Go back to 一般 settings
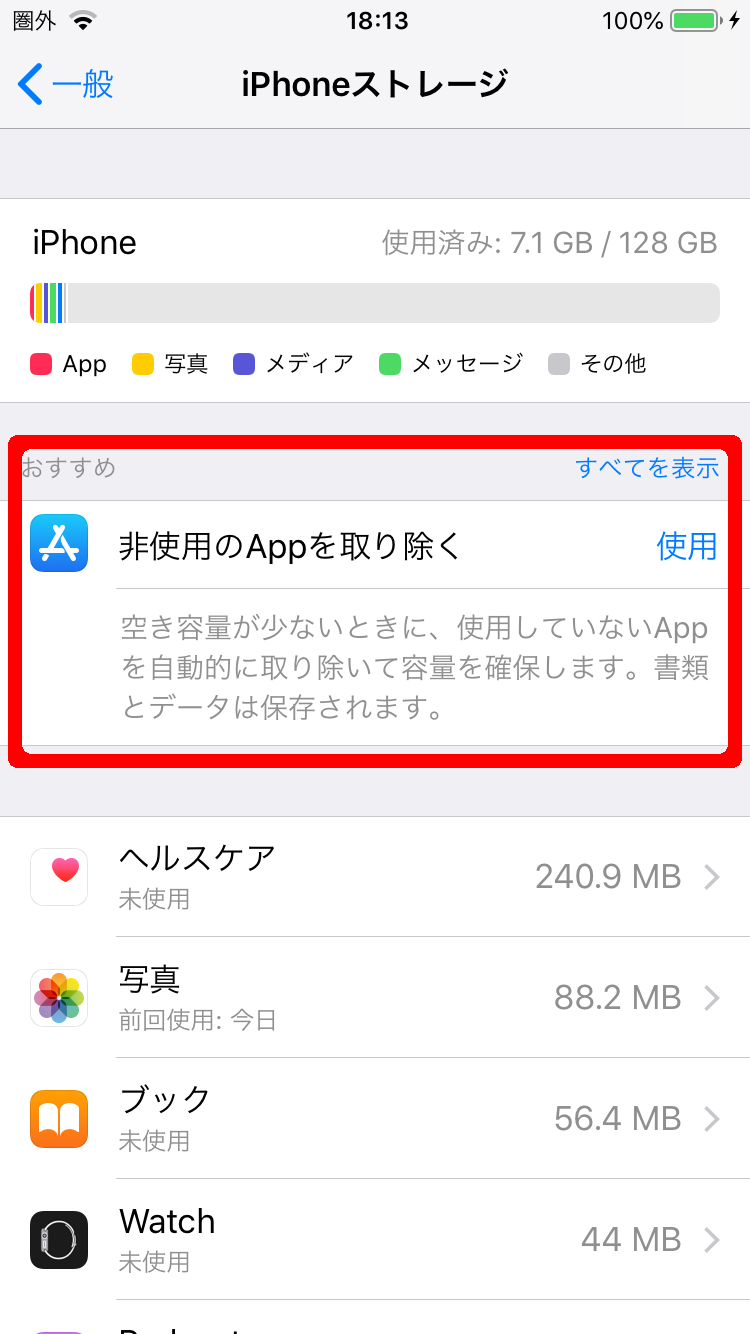750x1334 pixels. click(66, 85)
